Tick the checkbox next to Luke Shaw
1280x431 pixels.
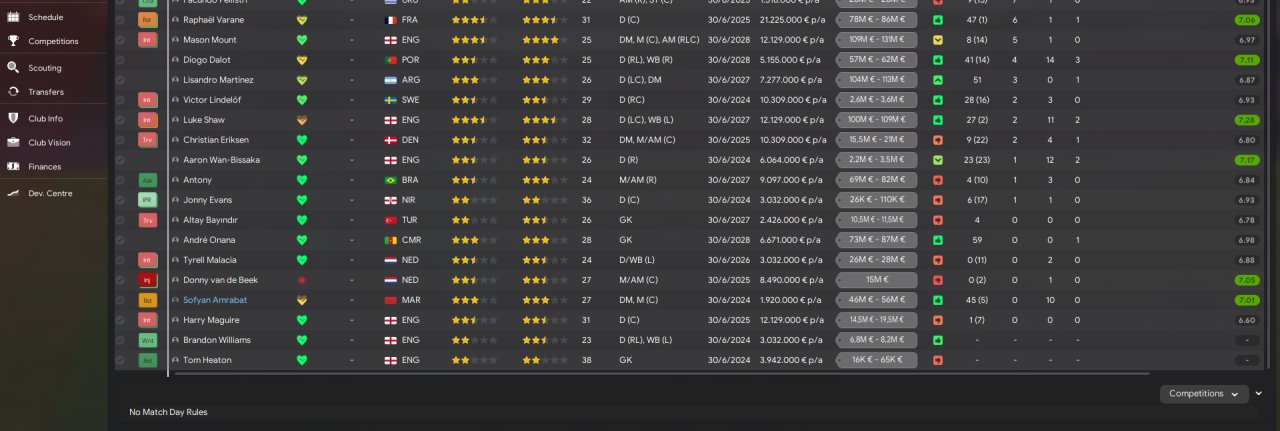[120, 120]
